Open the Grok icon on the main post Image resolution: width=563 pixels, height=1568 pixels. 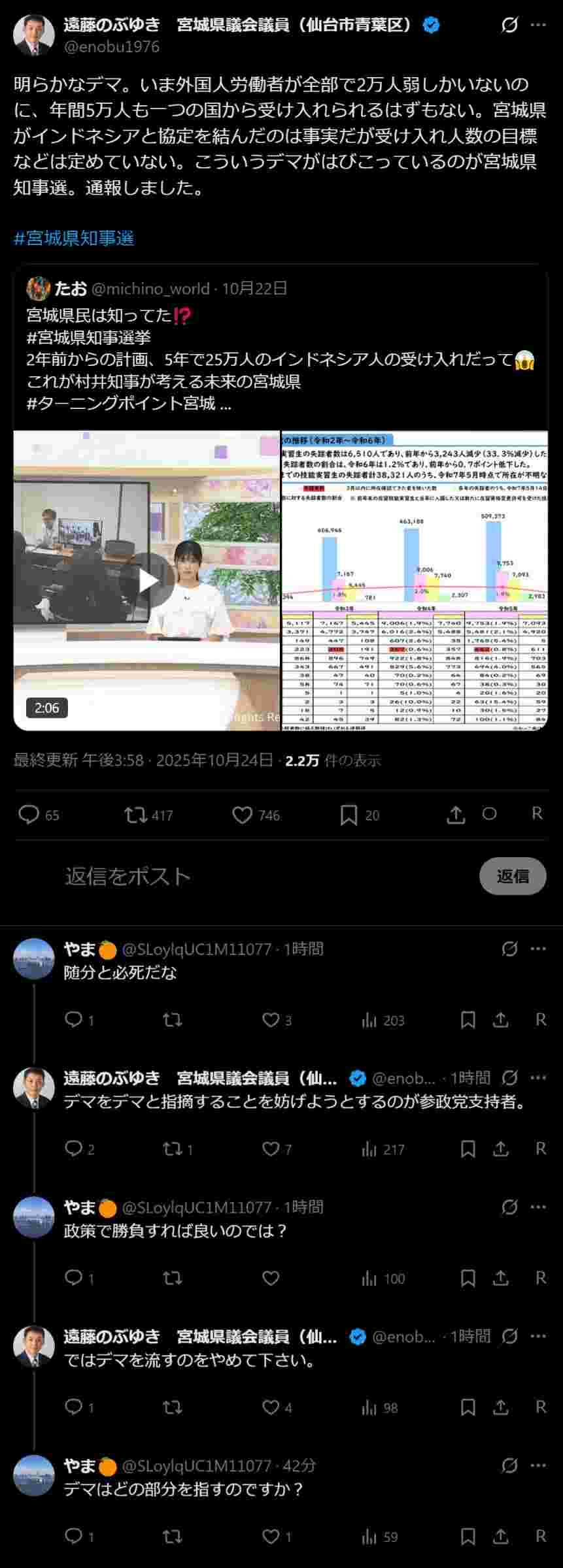509,25
